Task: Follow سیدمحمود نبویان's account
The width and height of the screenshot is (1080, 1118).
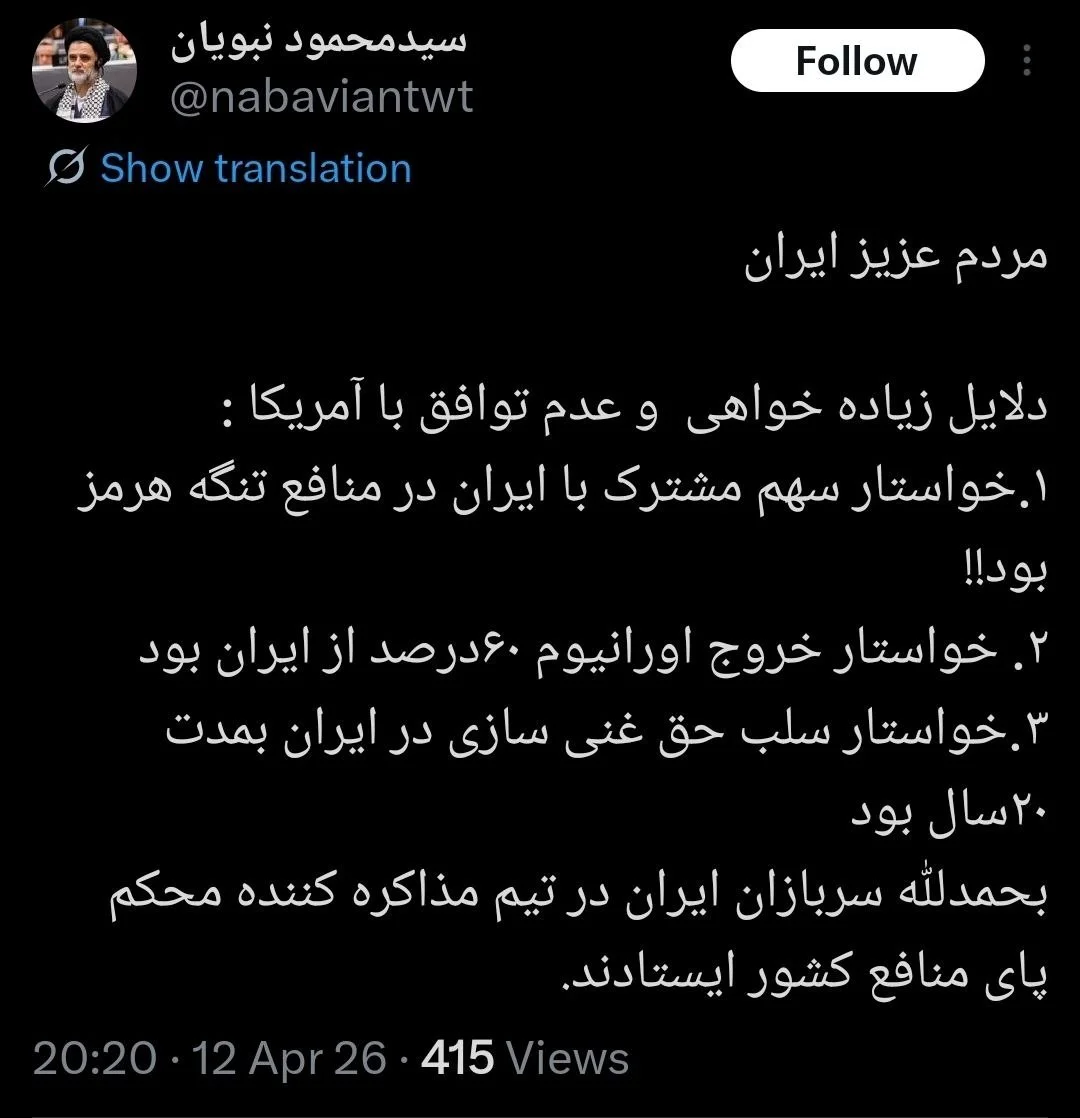Action: click(857, 62)
